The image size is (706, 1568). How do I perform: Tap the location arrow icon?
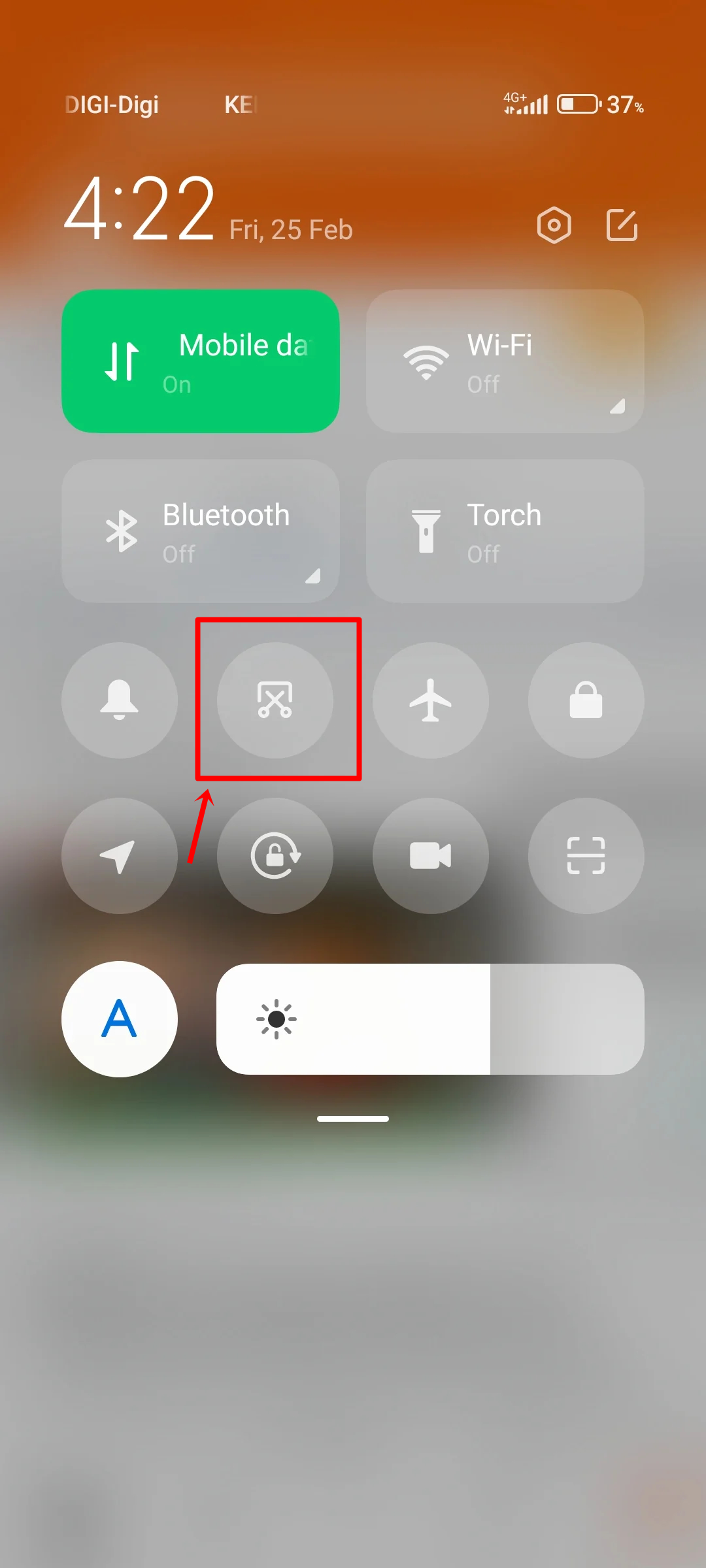[120, 857]
